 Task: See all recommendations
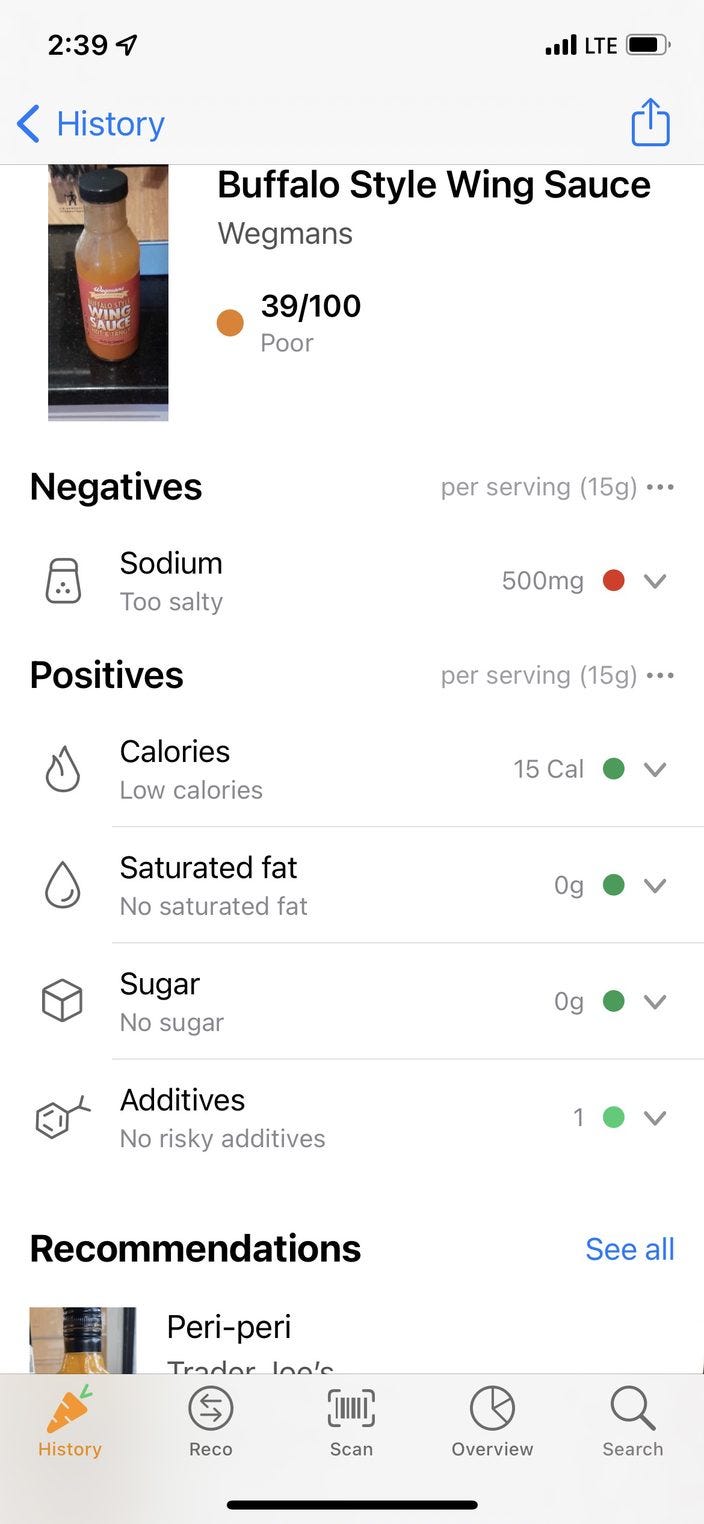pos(630,1249)
